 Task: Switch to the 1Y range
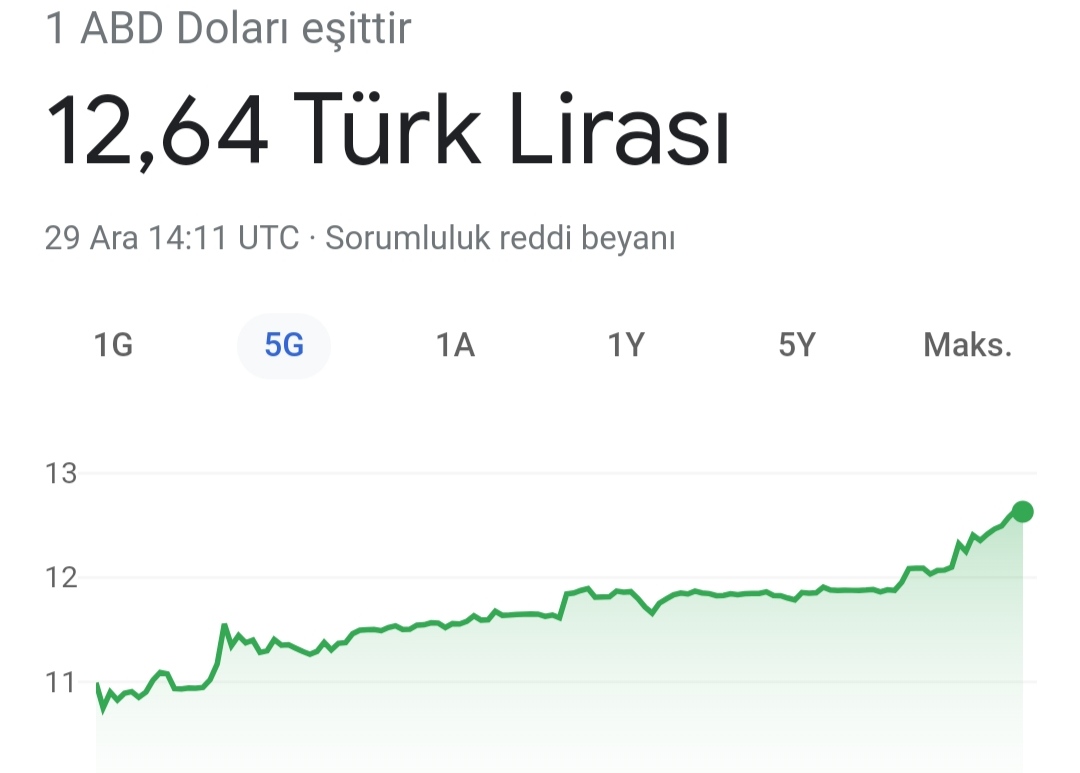point(626,345)
